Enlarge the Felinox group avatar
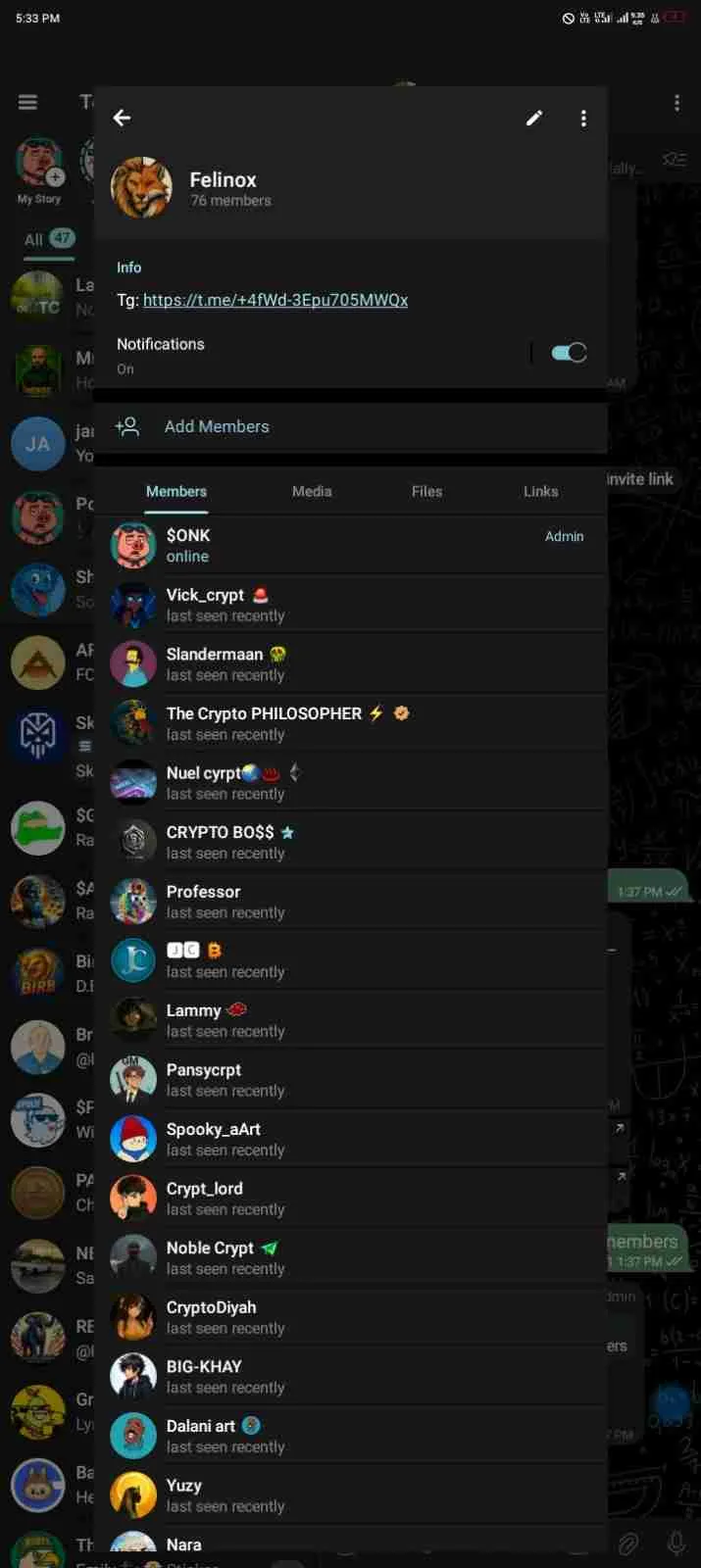 [141, 187]
